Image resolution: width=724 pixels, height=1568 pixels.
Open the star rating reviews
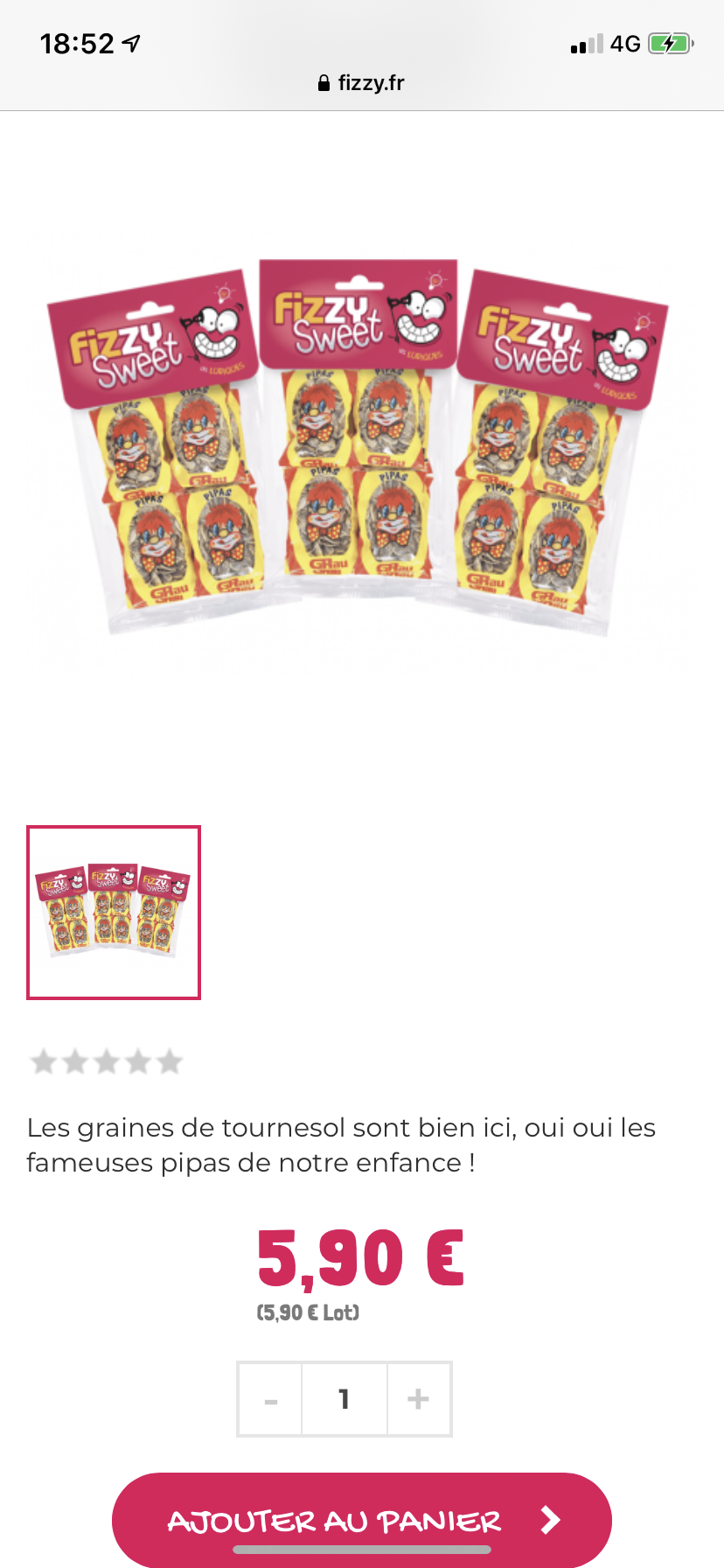[106, 1062]
